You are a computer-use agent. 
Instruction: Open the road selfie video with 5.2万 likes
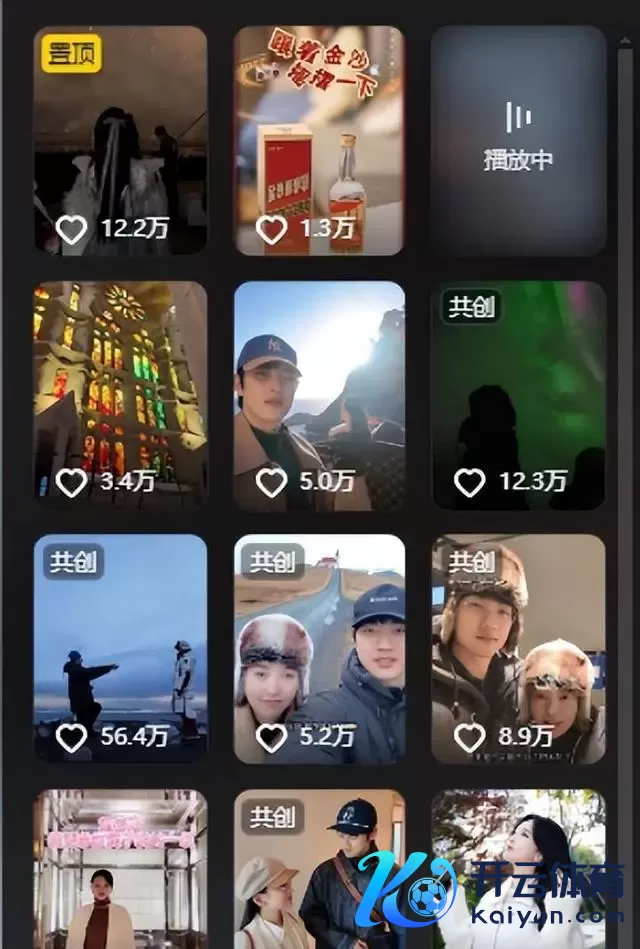tap(319, 648)
